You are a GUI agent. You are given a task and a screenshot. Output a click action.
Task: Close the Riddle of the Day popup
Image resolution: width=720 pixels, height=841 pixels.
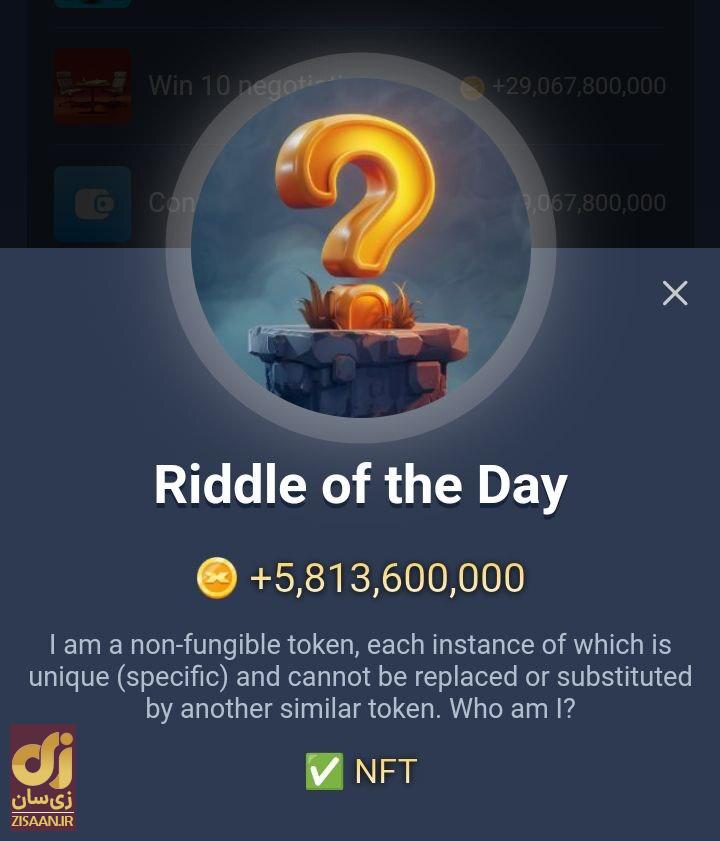click(675, 293)
